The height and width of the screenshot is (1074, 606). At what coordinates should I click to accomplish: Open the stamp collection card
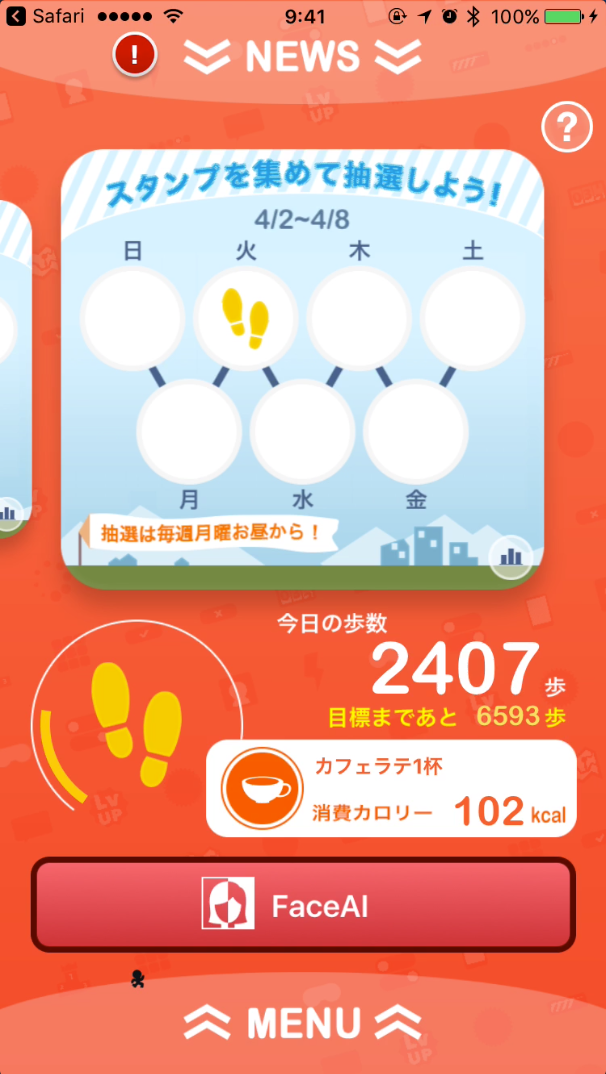[302, 370]
